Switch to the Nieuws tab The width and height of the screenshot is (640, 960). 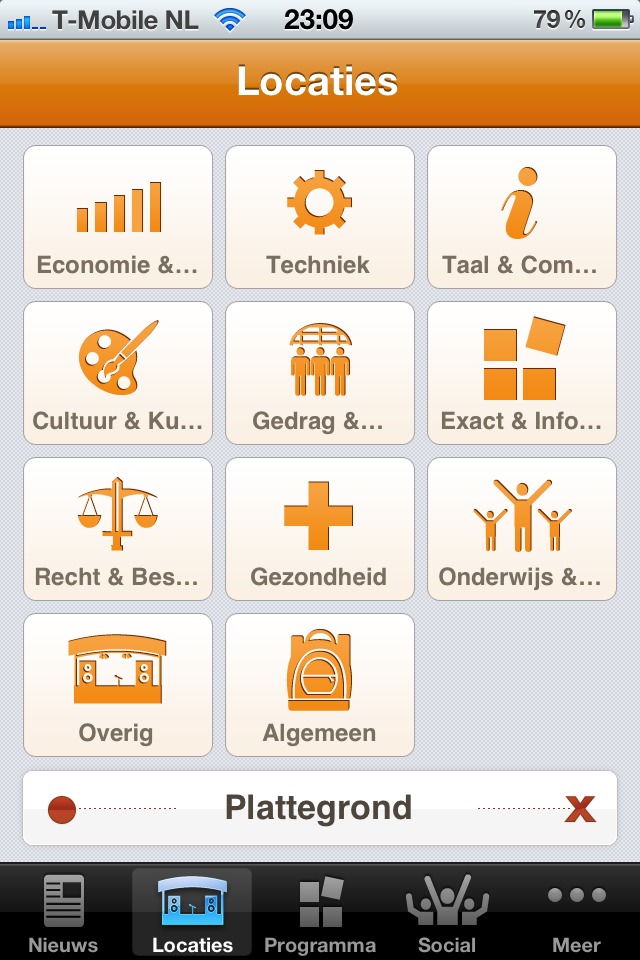click(64, 912)
